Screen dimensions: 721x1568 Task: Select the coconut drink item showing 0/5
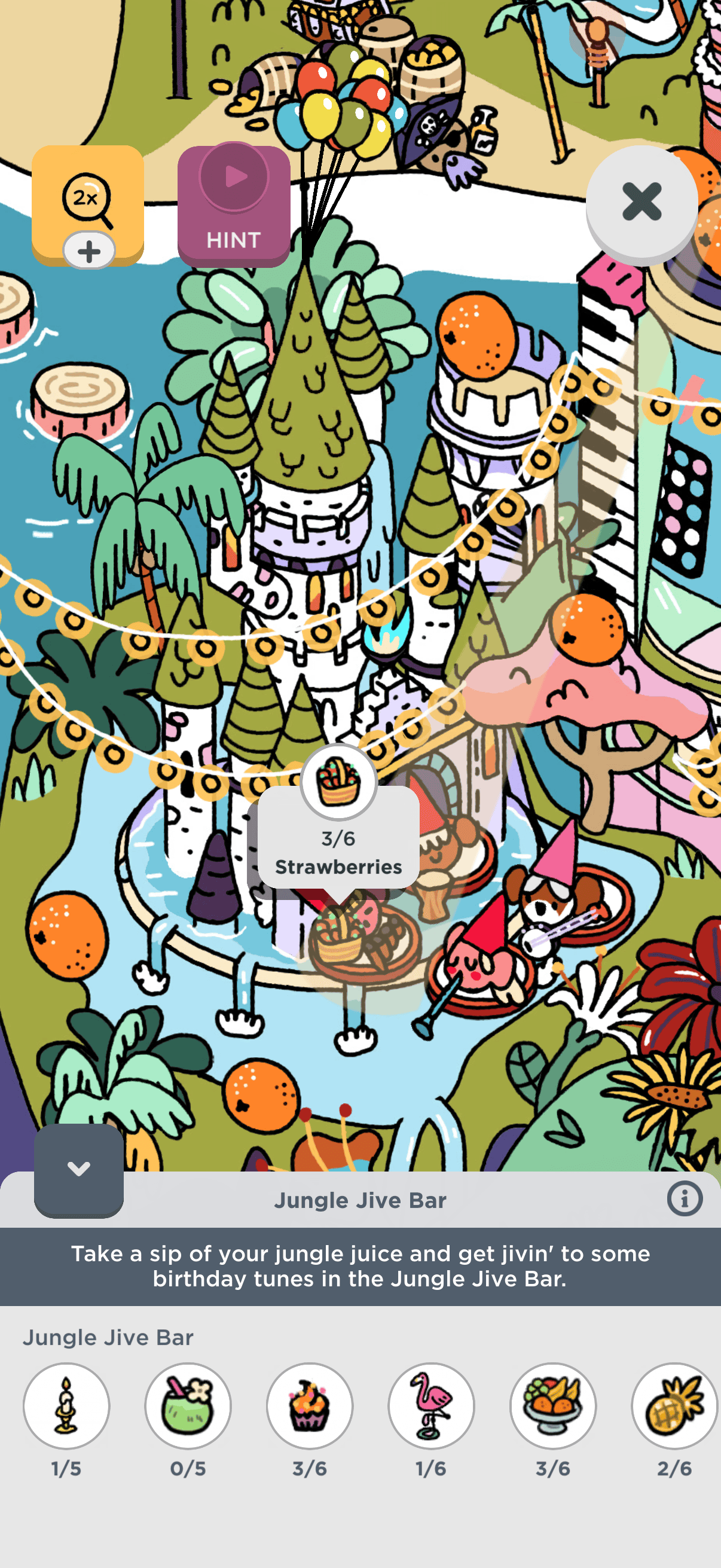[x=188, y=1406]
